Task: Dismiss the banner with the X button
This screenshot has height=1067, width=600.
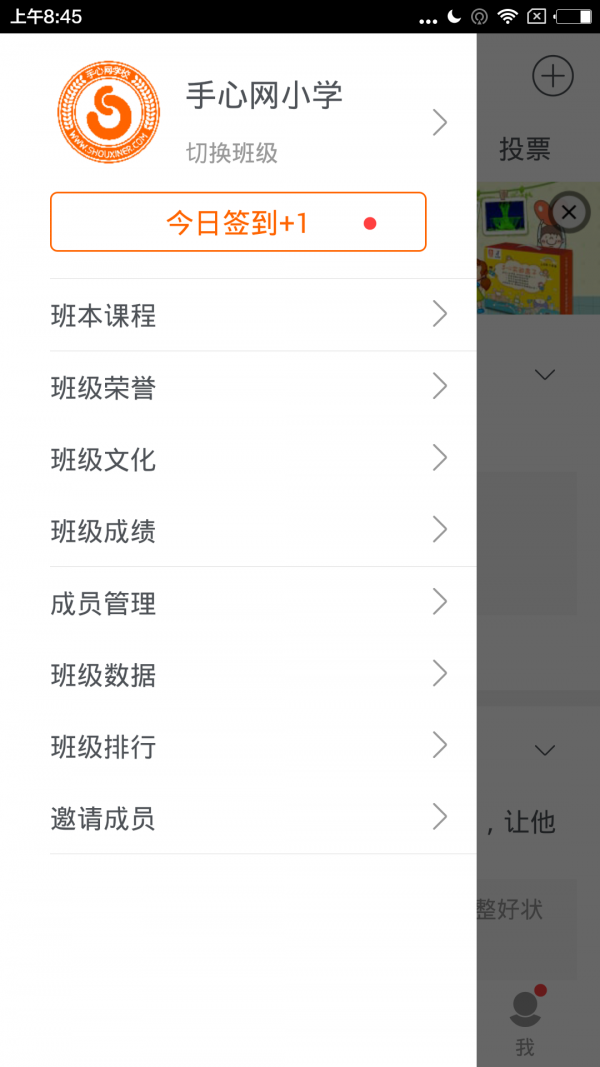Action: 569,212
